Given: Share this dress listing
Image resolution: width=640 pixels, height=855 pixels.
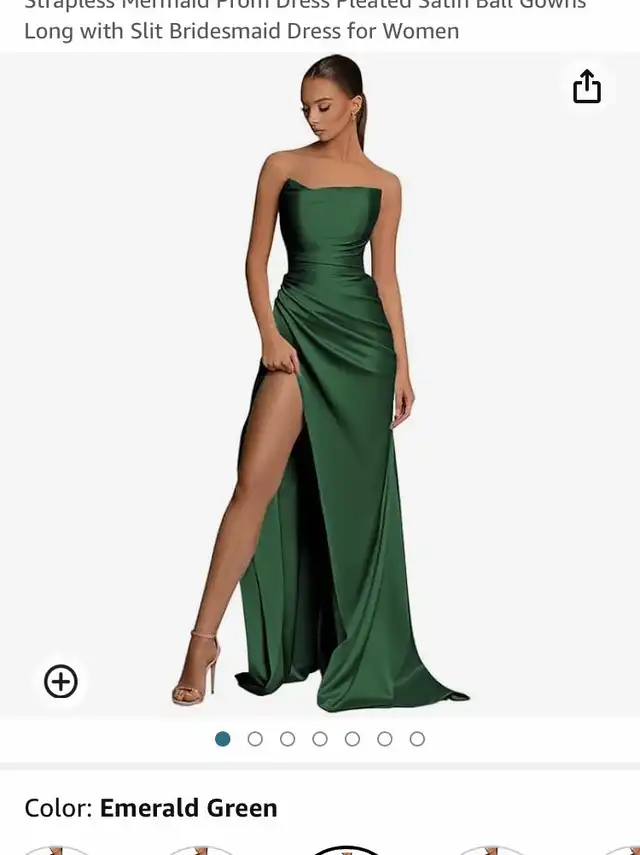Looking at the screenshot, I should click(587, 87).
